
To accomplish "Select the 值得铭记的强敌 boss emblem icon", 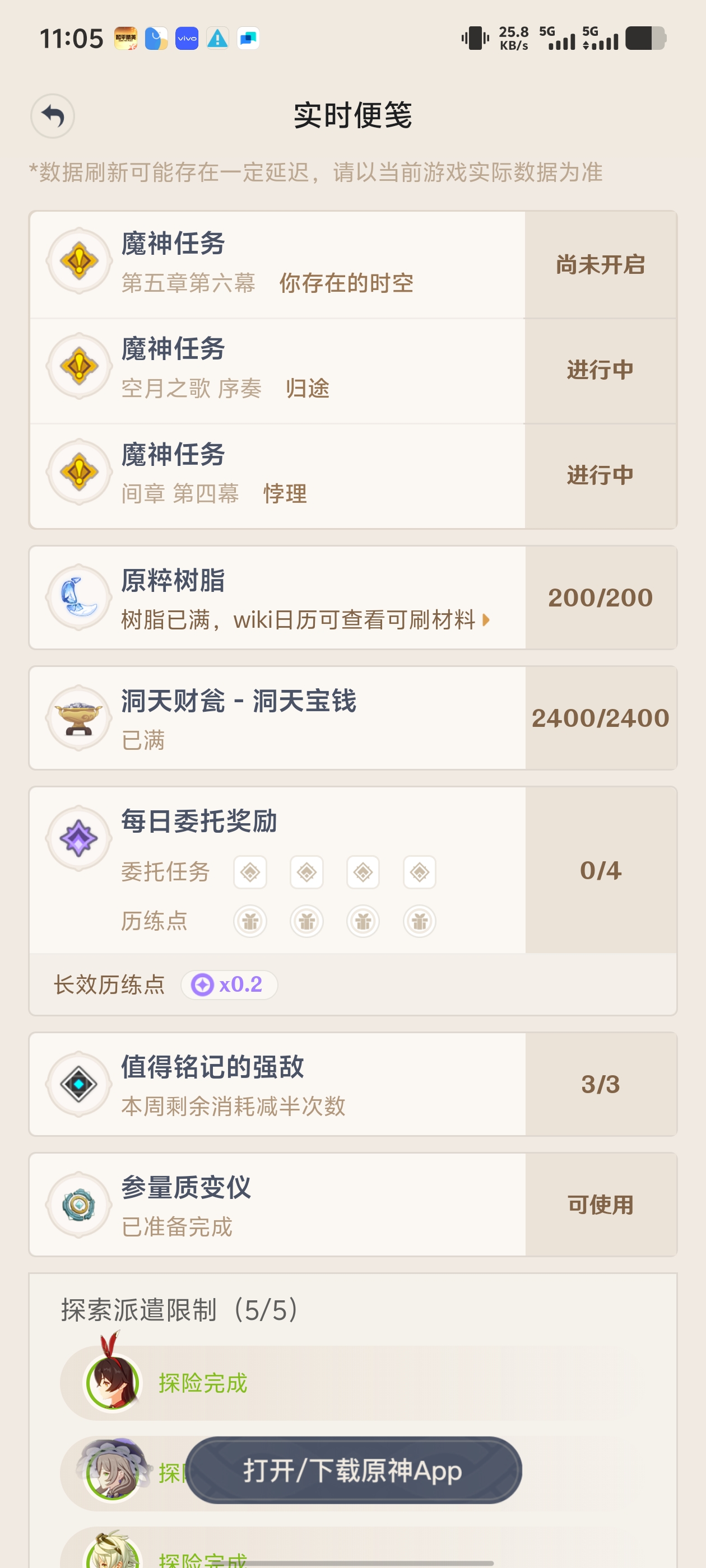I will click(x=78, y=1084).
